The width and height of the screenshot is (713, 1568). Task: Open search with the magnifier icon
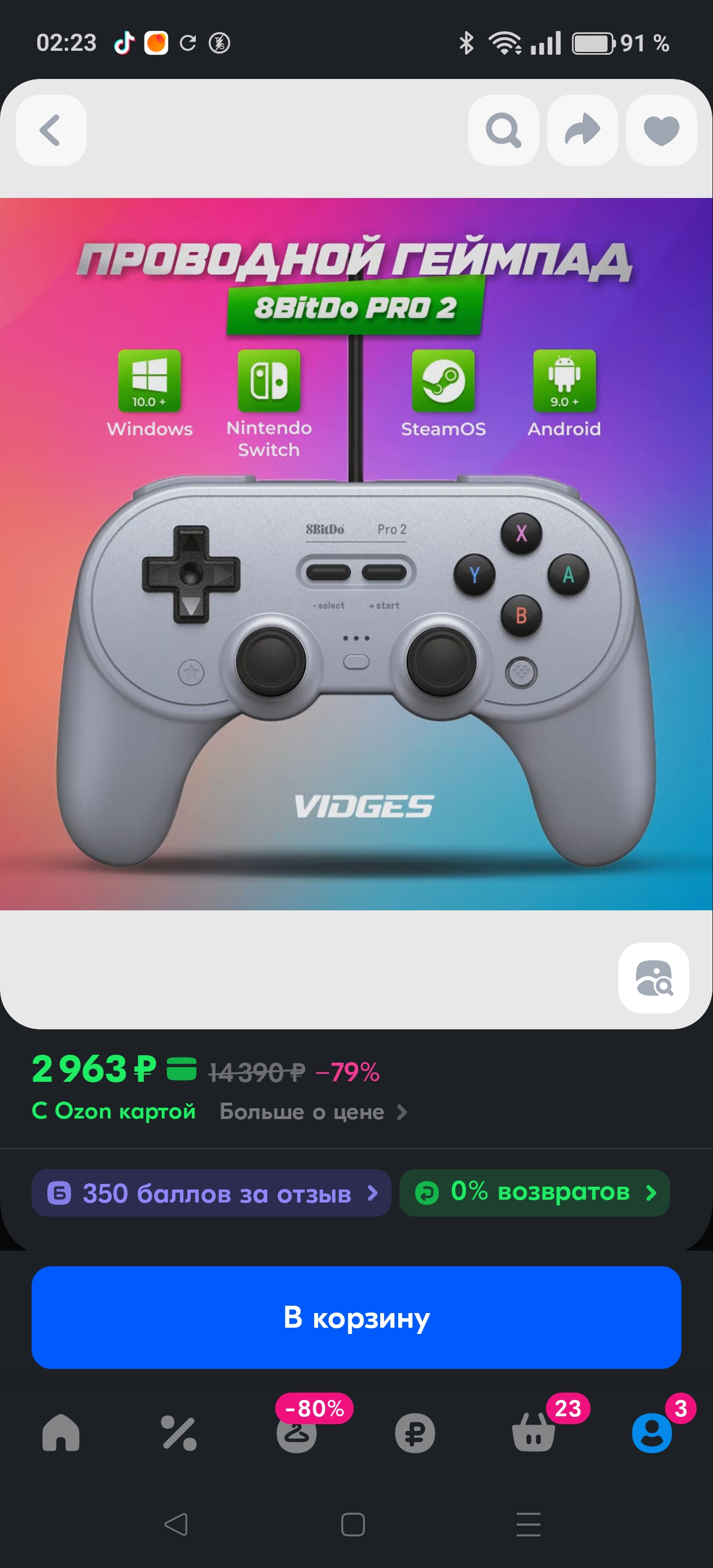(503, 130)
